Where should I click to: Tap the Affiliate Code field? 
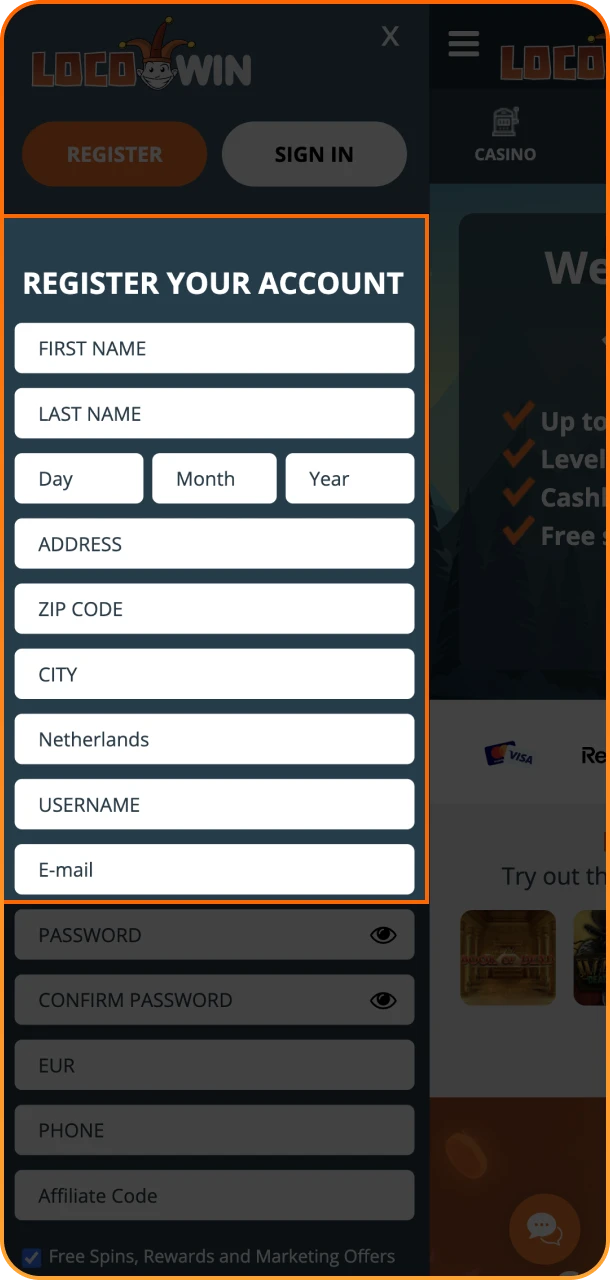click(214, 1195)
